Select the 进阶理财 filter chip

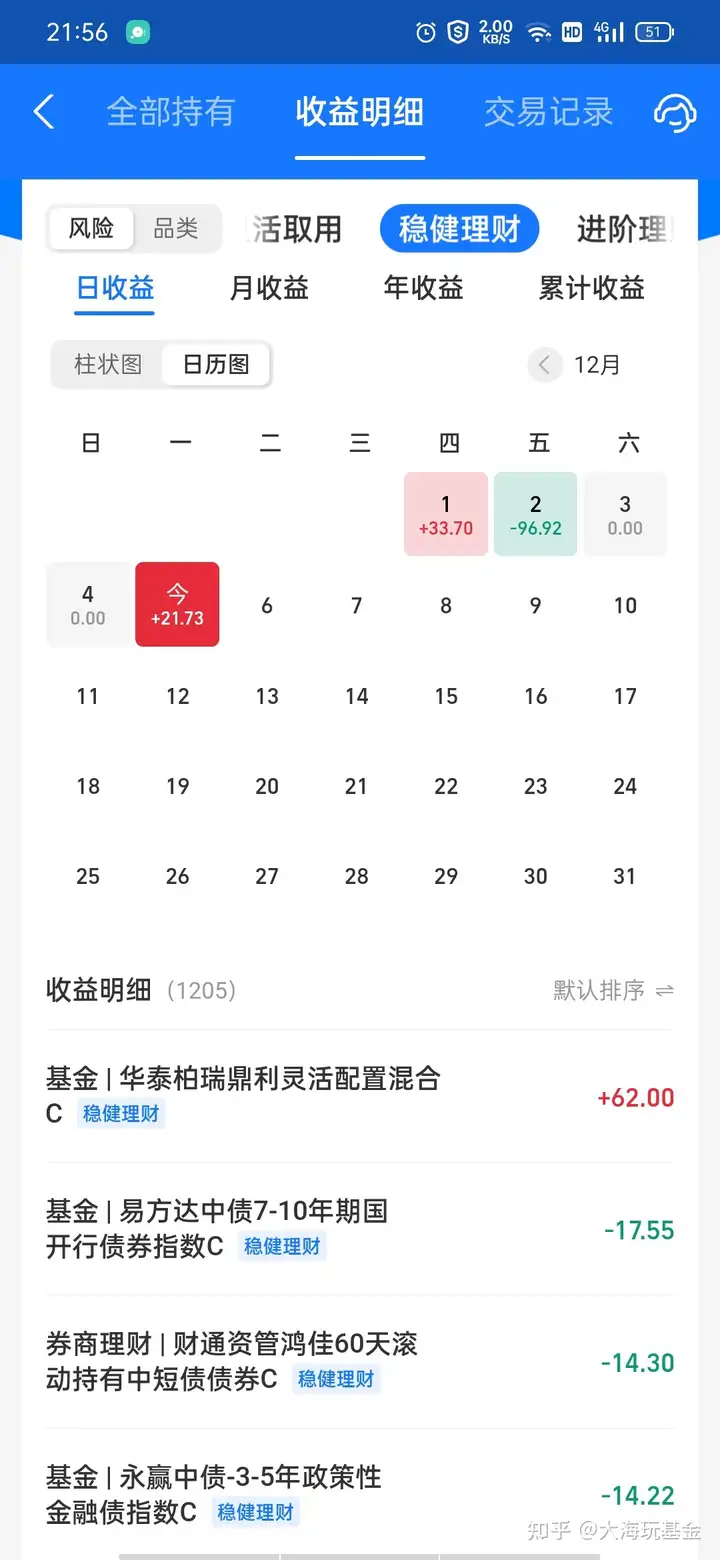click(622, 229)
